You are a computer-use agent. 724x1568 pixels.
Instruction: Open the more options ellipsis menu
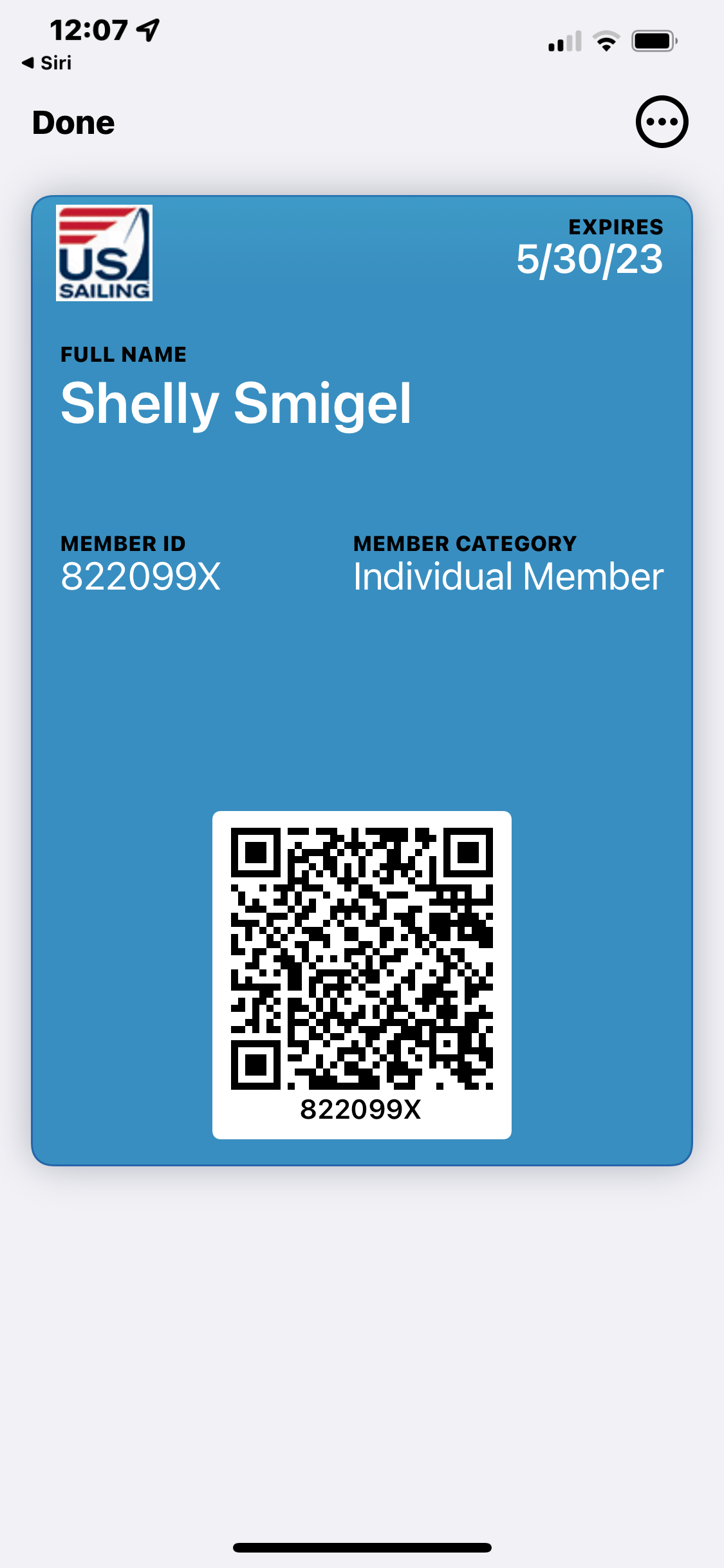coord(662,122)
